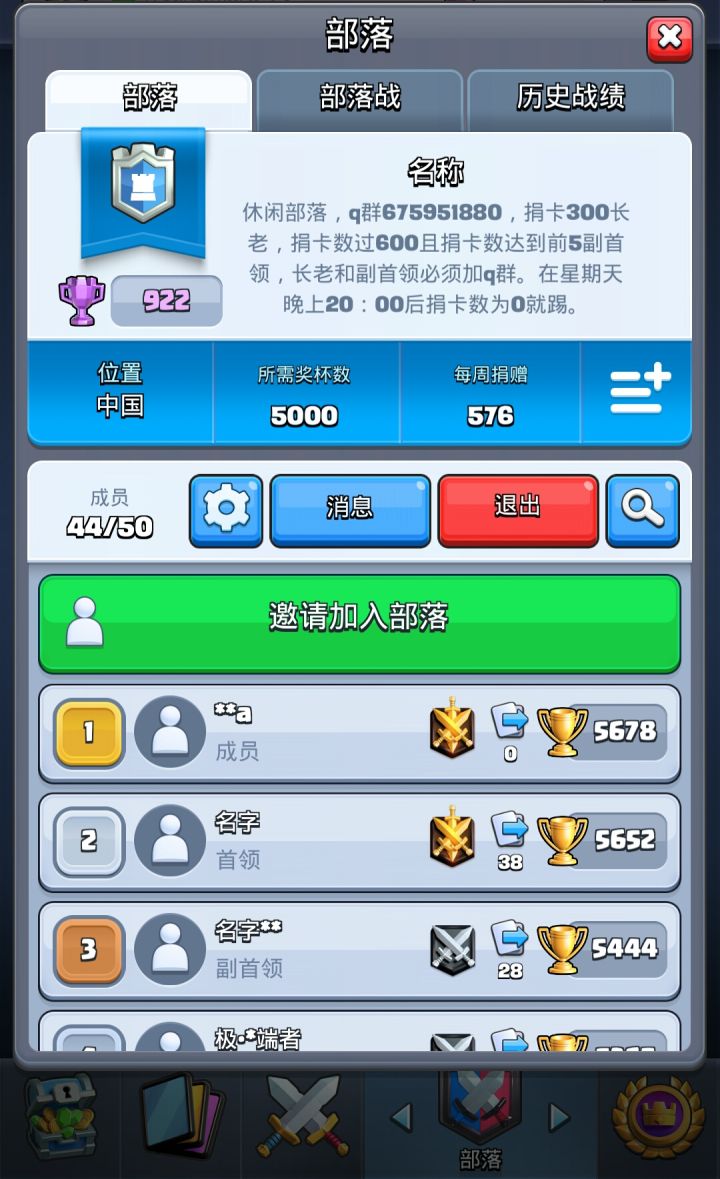The image size is (720, 1179).
Task: Click the 邀请加入部落 green button
Action: [x=360, y=620]
